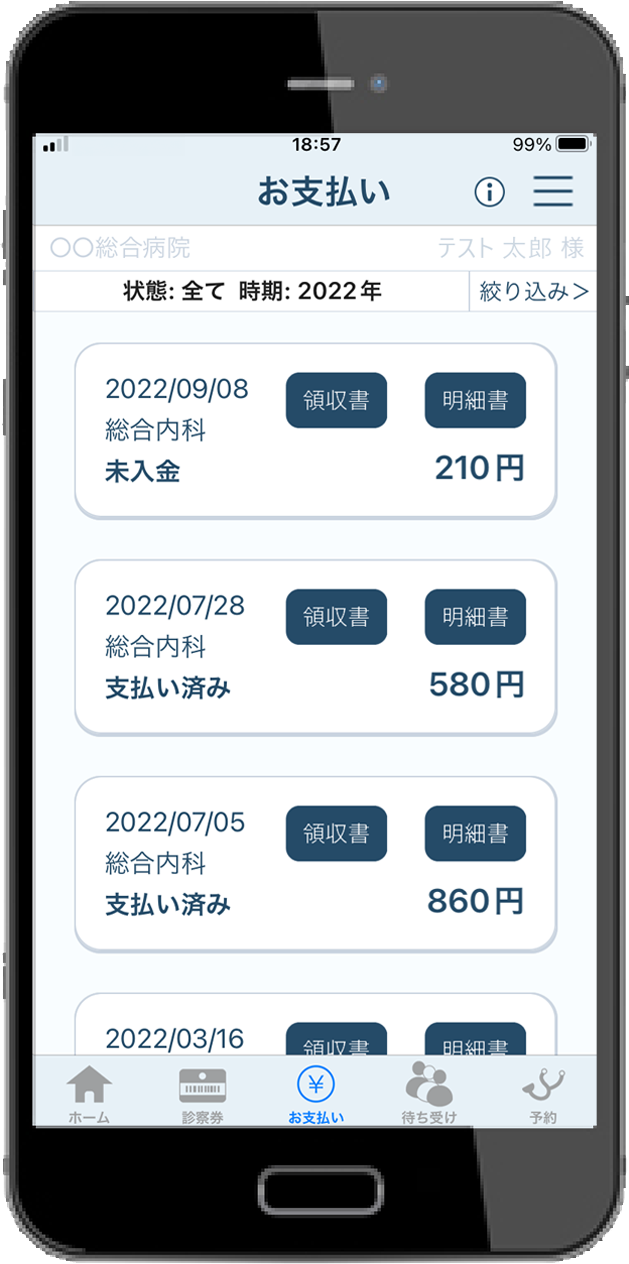View 明細書 for the 2022/07/05 visit

(x=475, y=833)
